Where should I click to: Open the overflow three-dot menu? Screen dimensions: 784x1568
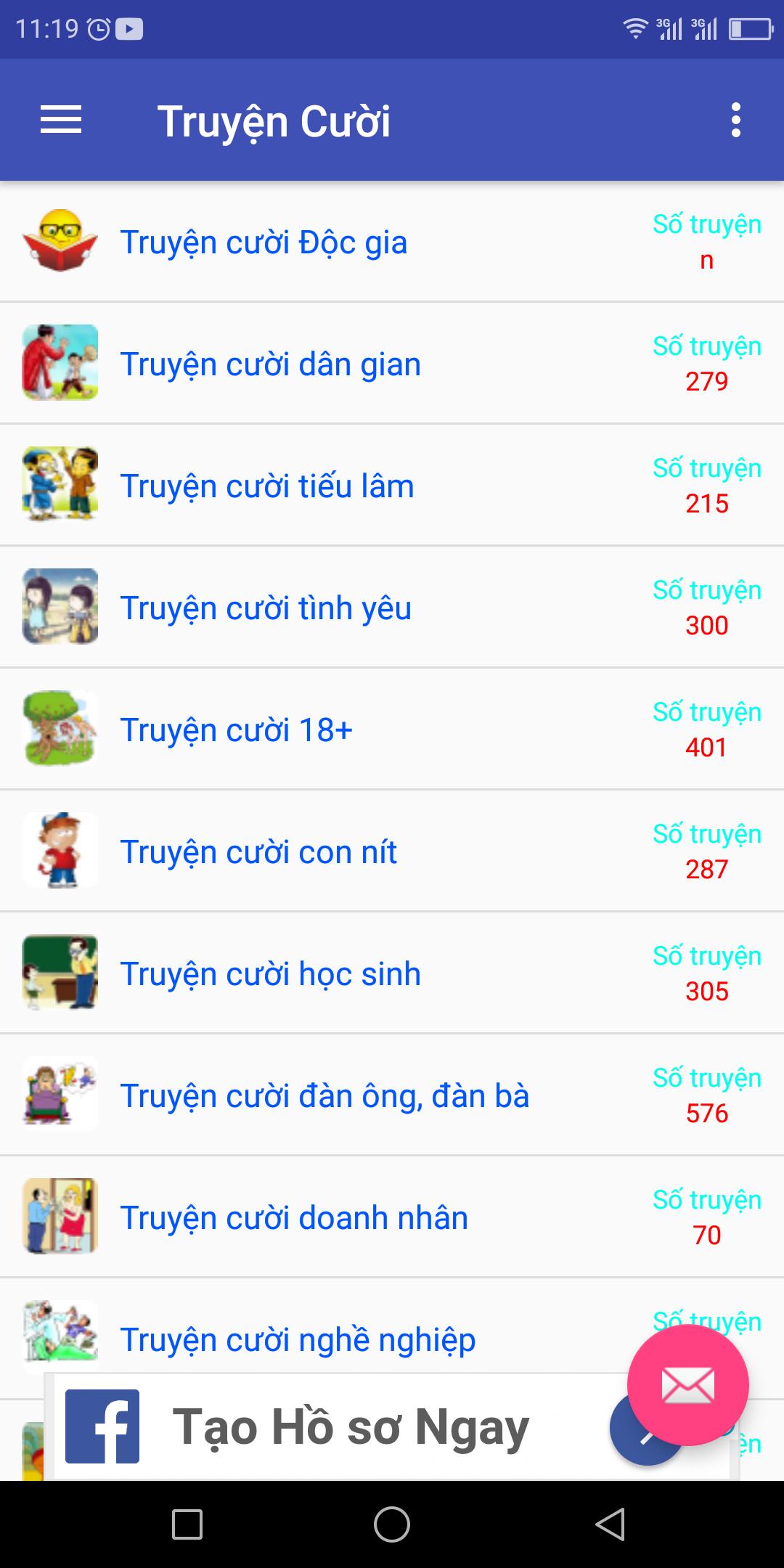point(735,120)
